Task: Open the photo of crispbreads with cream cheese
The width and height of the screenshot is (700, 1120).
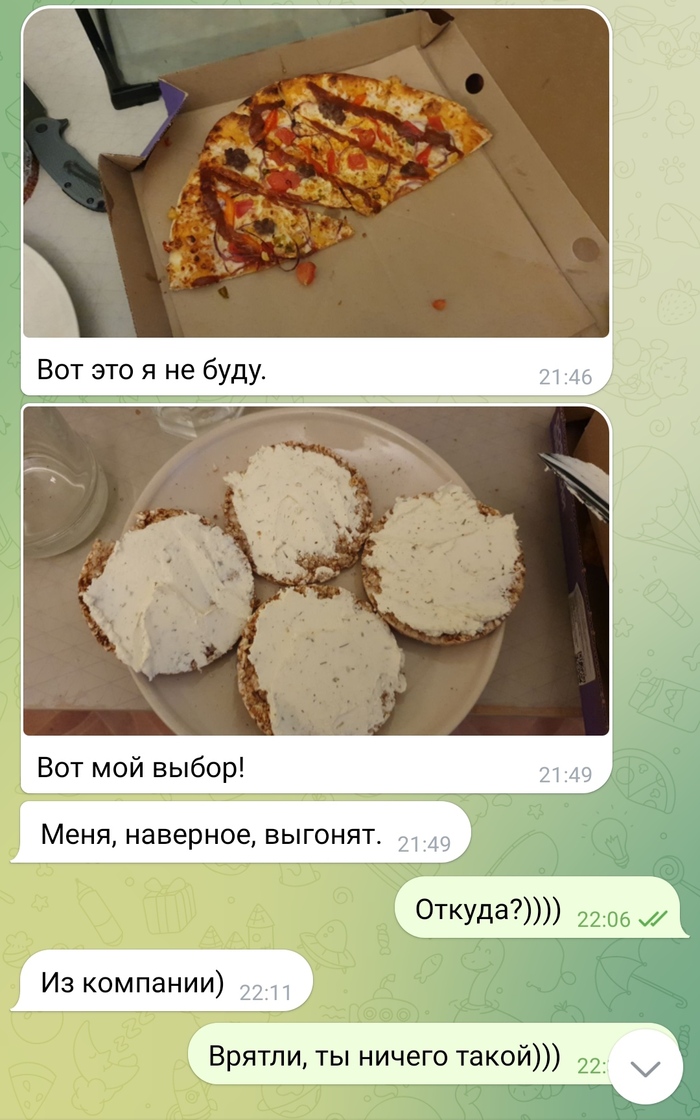Action: click(315, 570)
